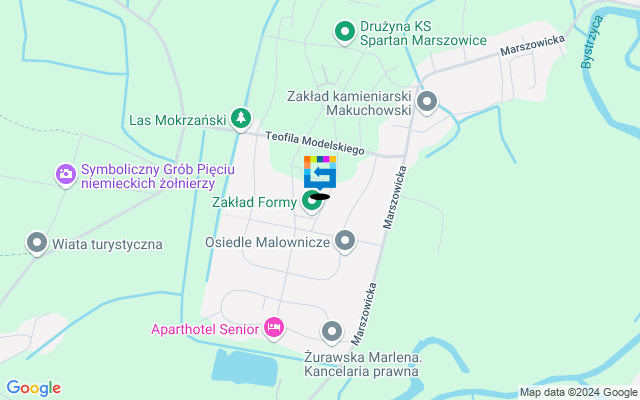Tap Symboliczny Grób Pięciu niemieckich żołnierzy pin
640x400 pixels.
(x=65, y=175)
